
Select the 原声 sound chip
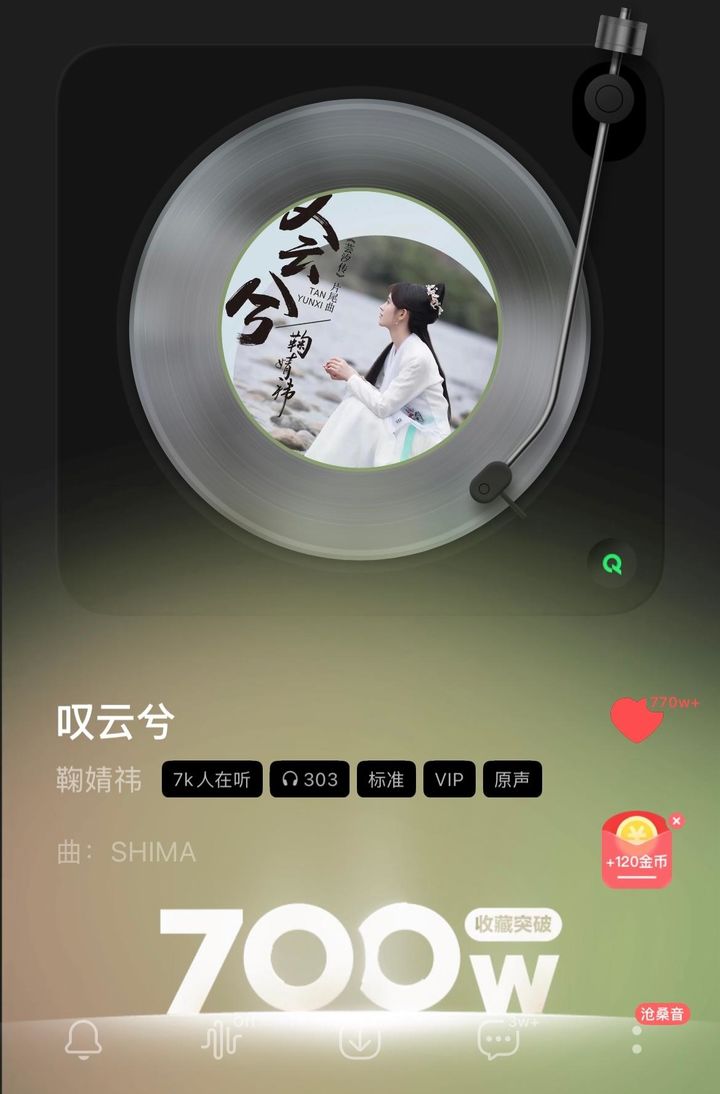512,780
